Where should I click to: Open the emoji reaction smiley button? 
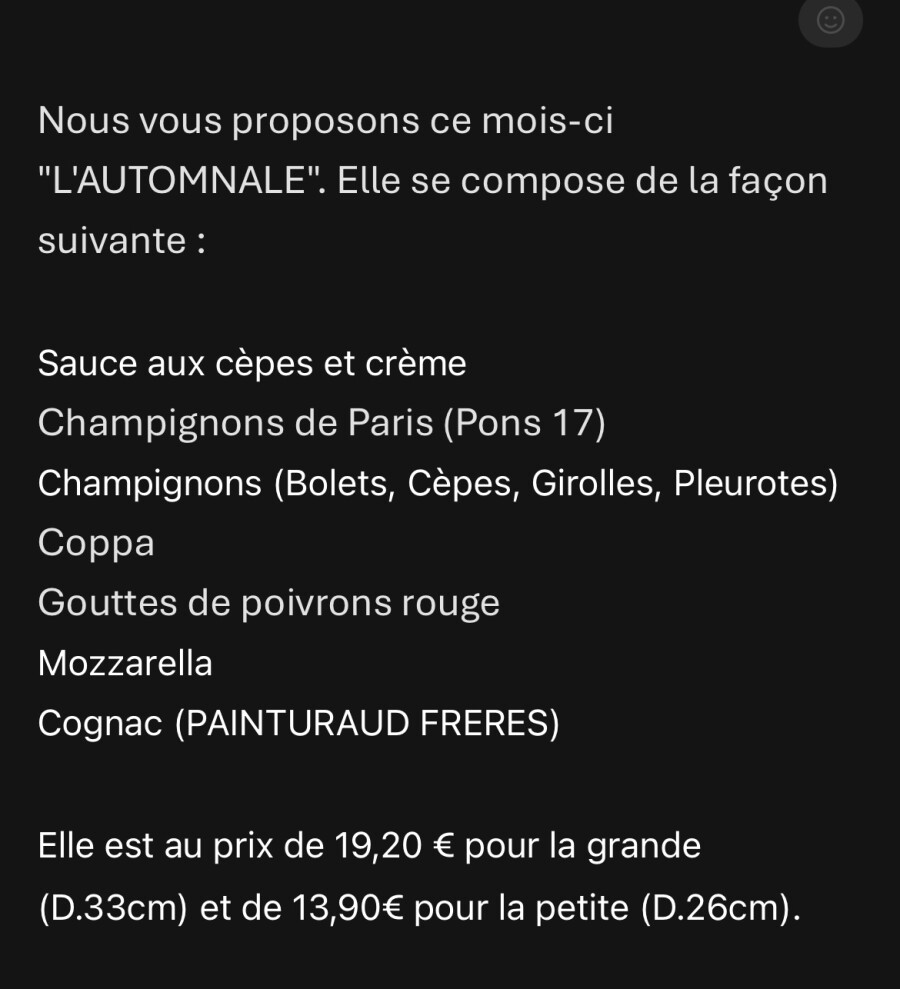830,20
